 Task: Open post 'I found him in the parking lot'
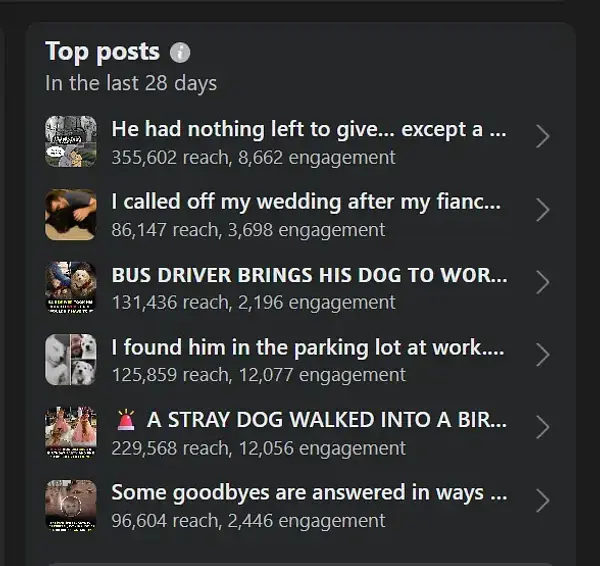click(307, 348)
